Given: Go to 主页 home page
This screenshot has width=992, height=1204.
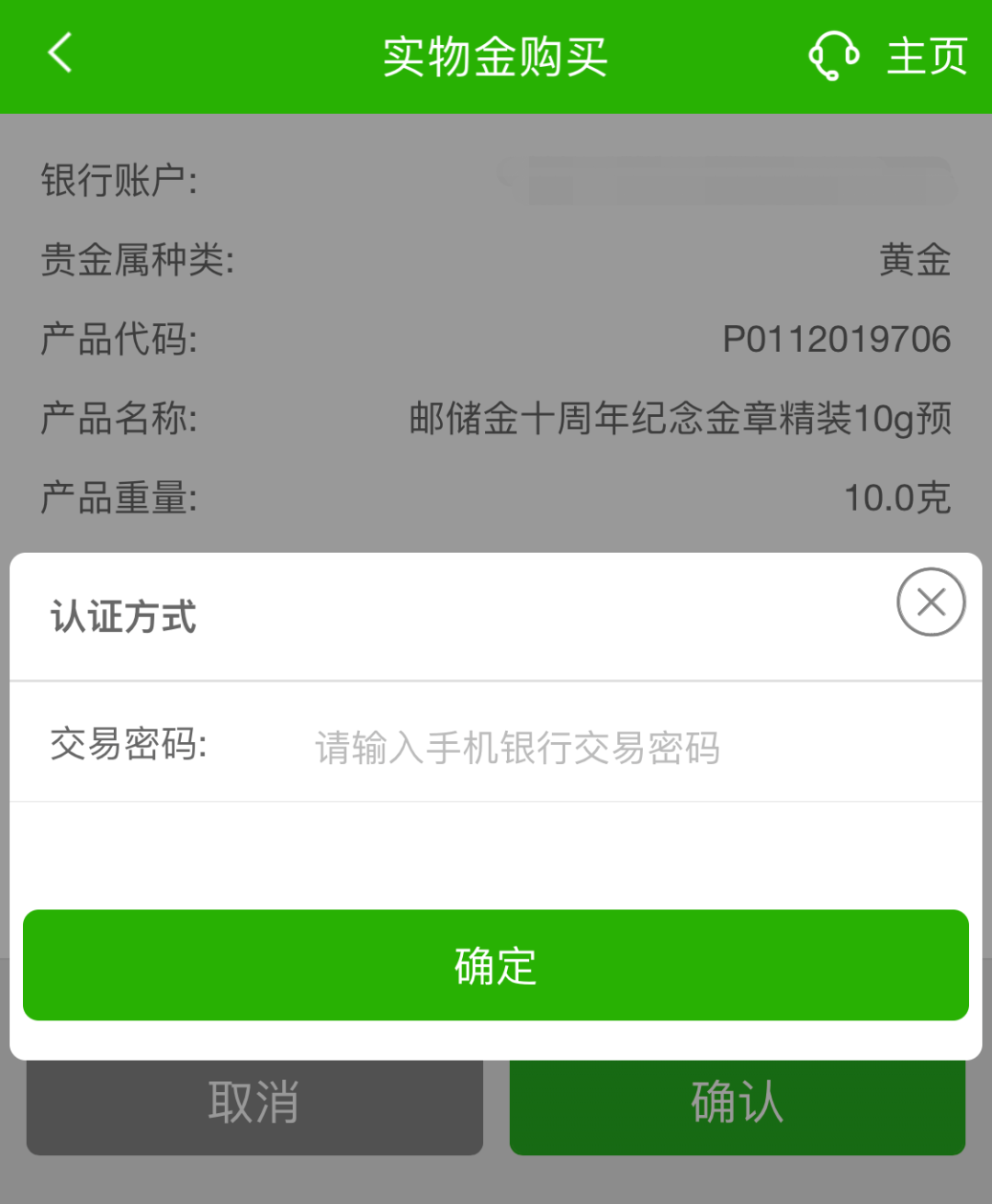Looking at the screenshot, I should point(927,57).
